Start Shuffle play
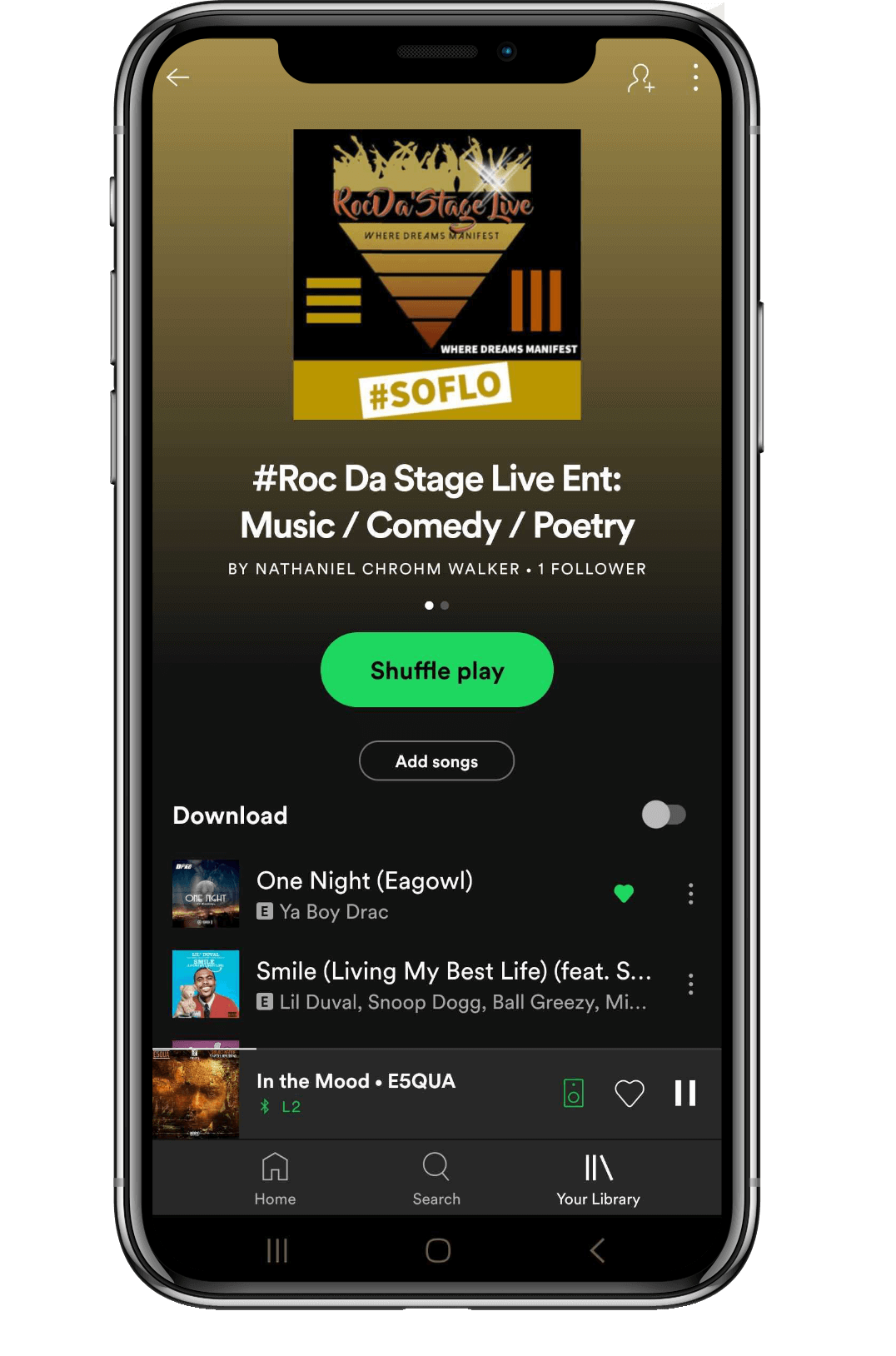896x1356 pixels. [x=436, y=670]
